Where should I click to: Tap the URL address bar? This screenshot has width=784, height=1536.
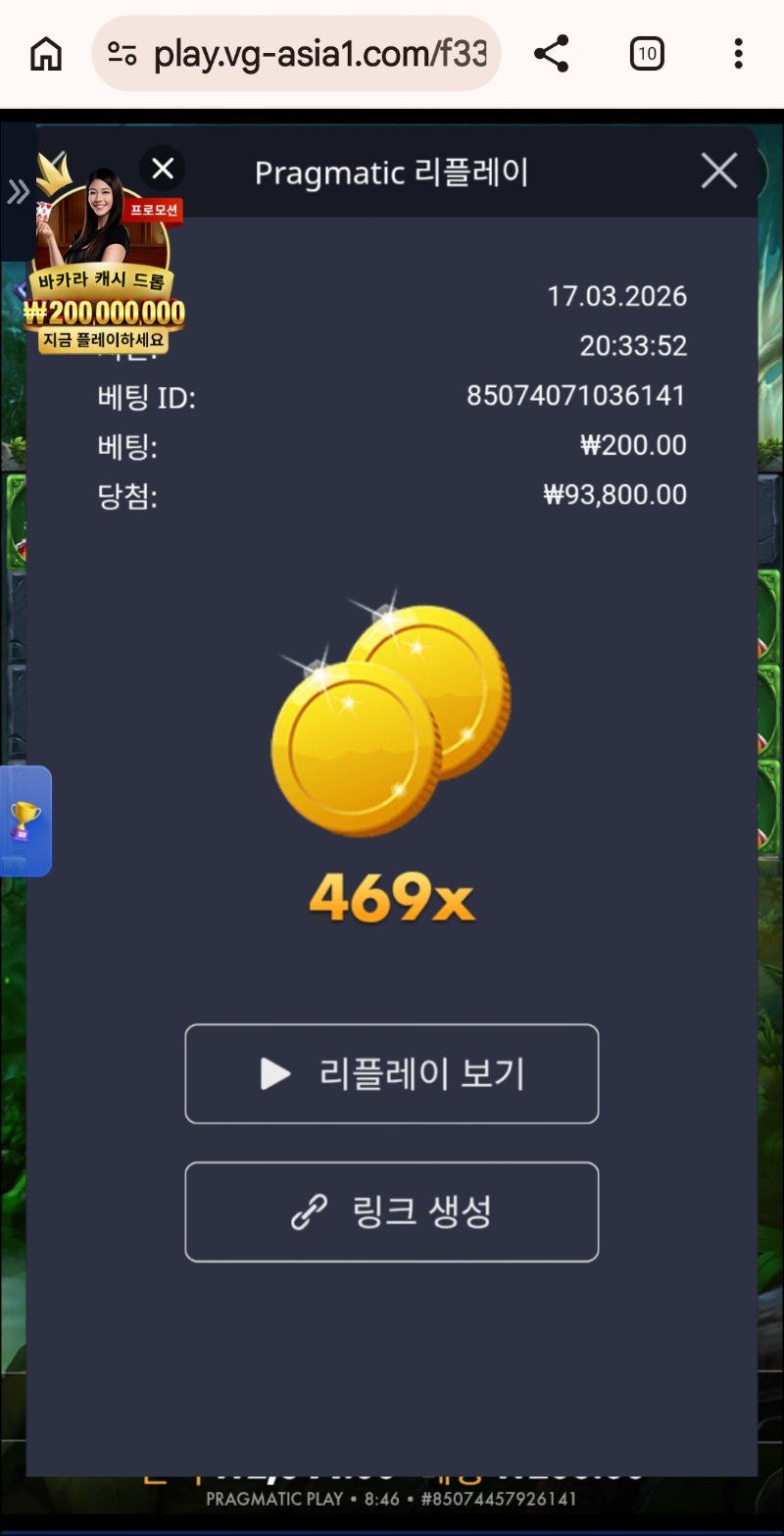click(296, 54)
